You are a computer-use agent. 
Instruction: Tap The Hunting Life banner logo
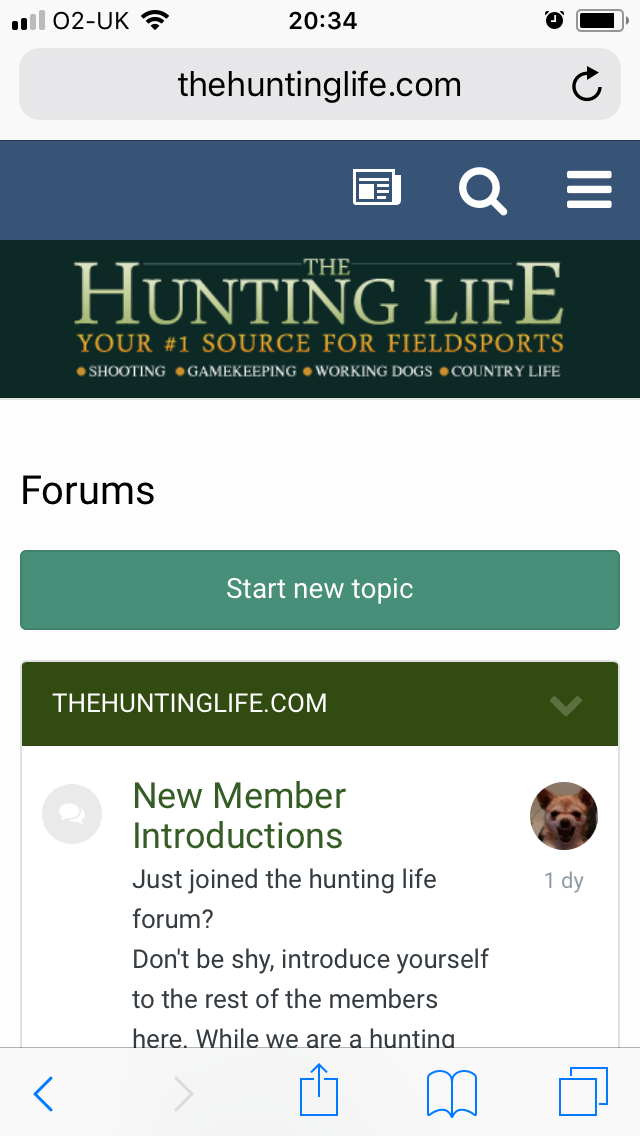[320, 320]
